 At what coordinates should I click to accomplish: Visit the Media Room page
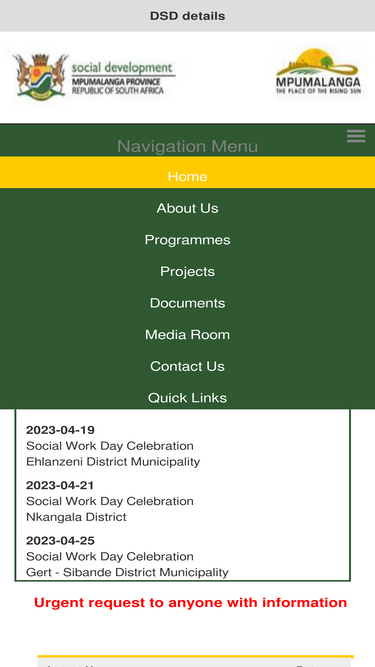point(188,334)
